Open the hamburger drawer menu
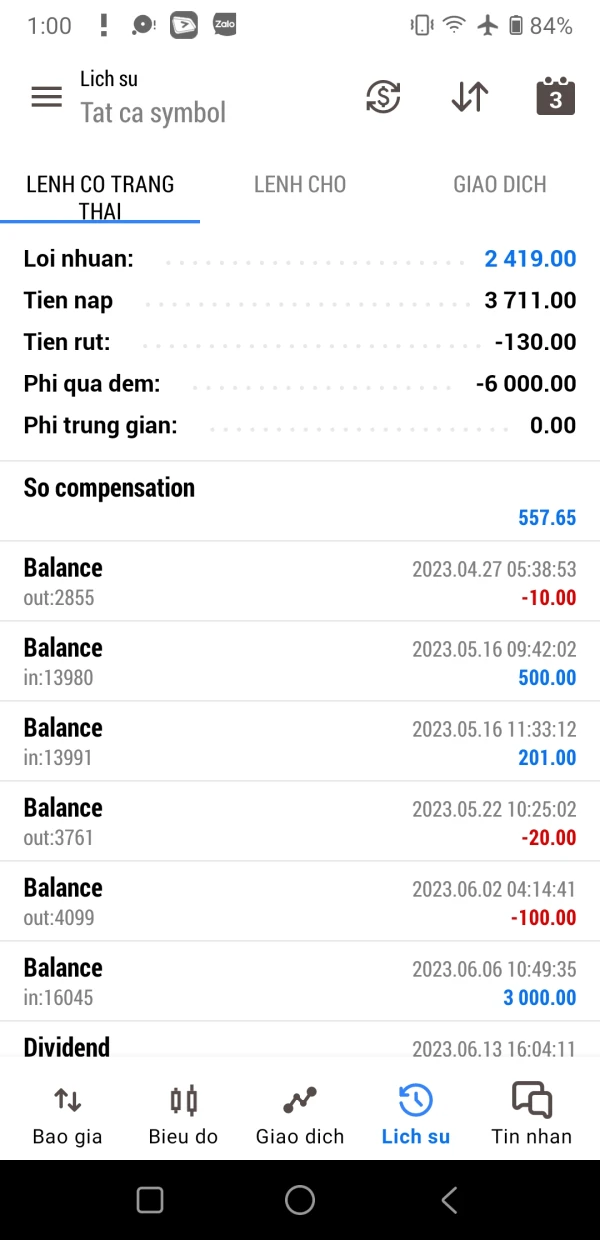 tap(46, 97)
